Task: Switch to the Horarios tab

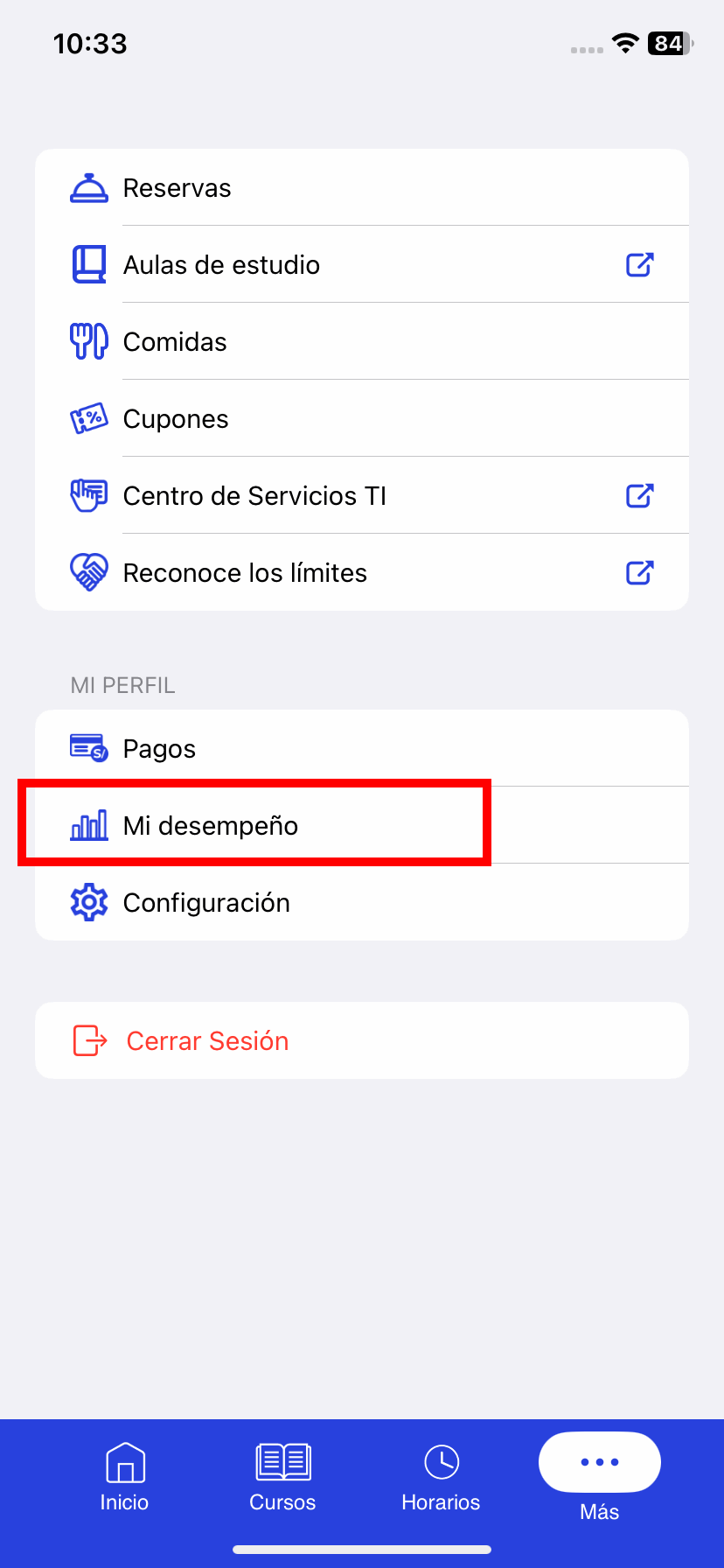Action: click(x=441, y=1478)
